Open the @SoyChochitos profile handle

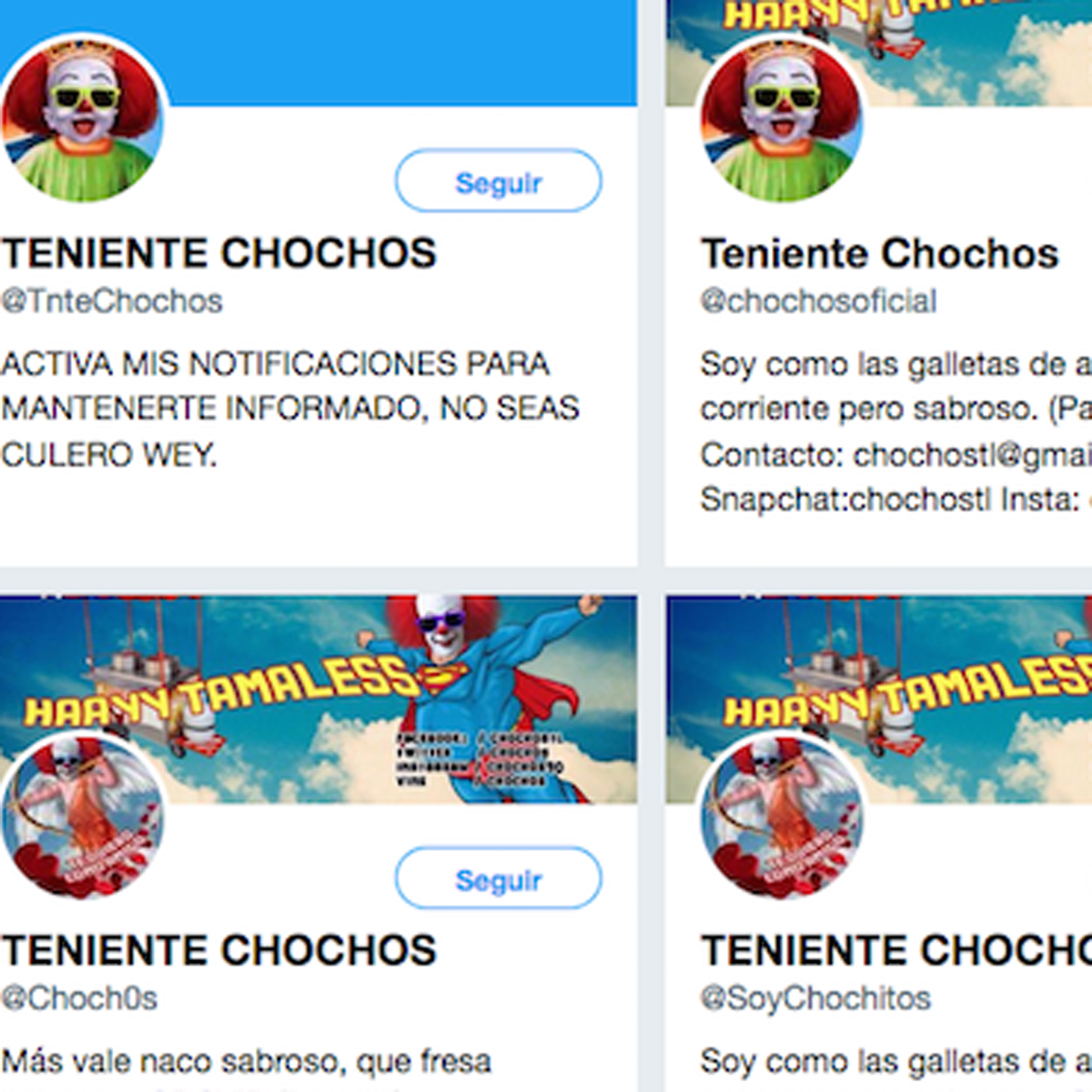[x=815, y=998]
